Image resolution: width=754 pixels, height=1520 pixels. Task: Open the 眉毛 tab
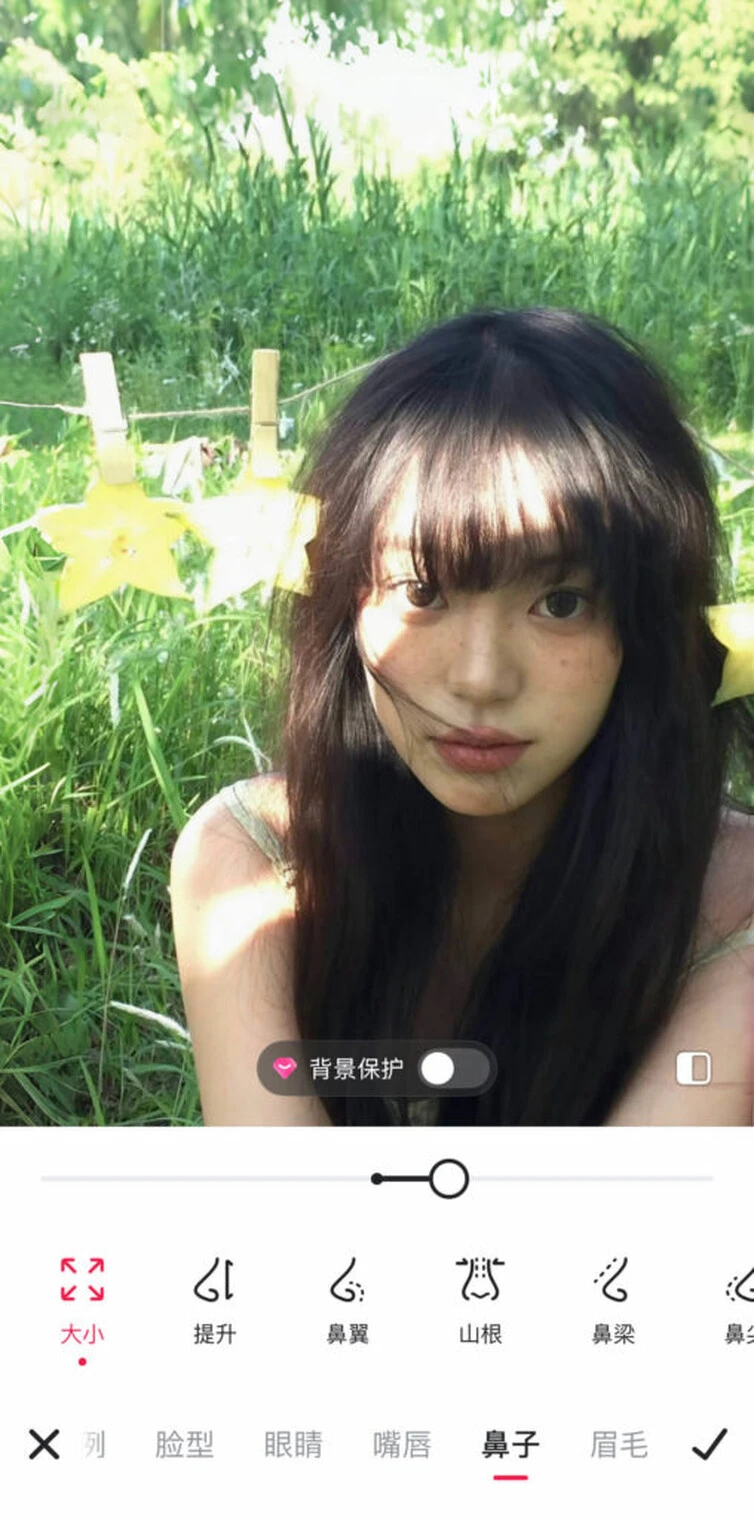point(618,1444)
